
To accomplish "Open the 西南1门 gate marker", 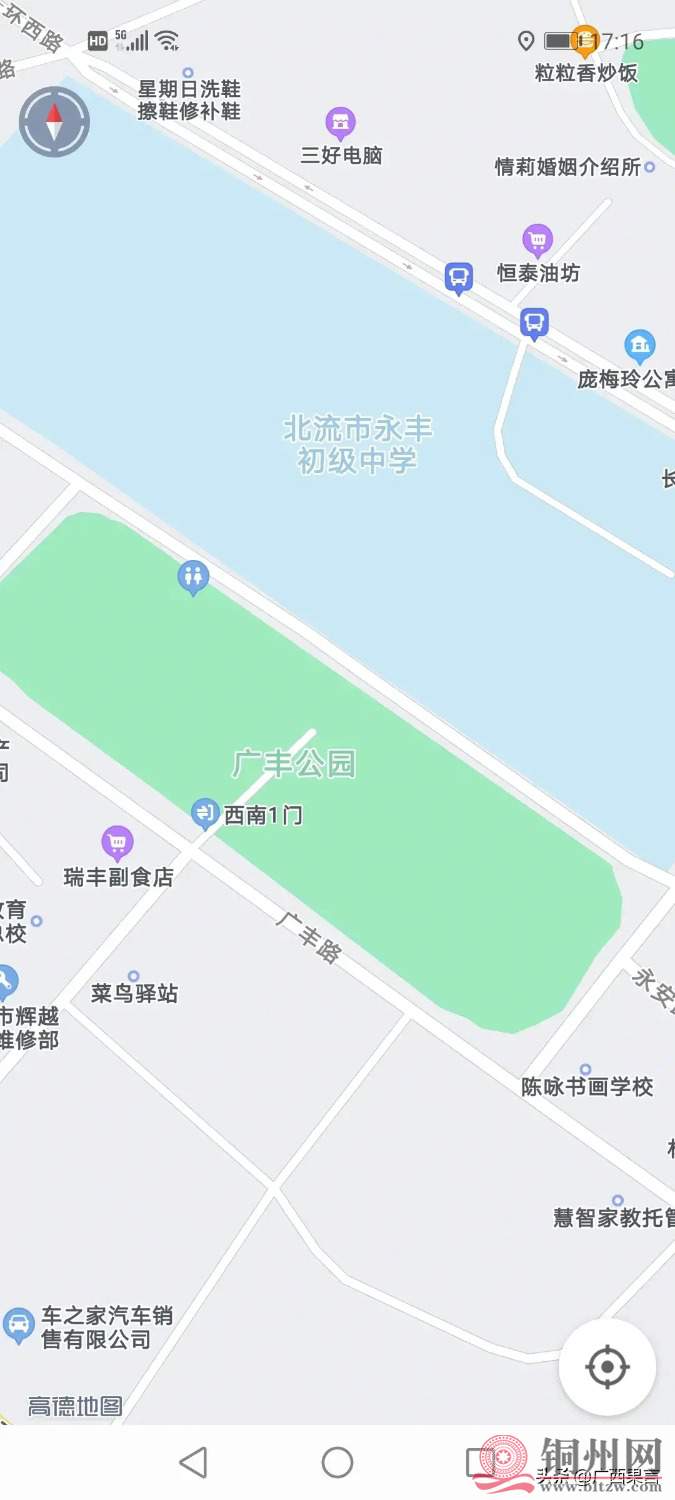I will coord(205,813).
